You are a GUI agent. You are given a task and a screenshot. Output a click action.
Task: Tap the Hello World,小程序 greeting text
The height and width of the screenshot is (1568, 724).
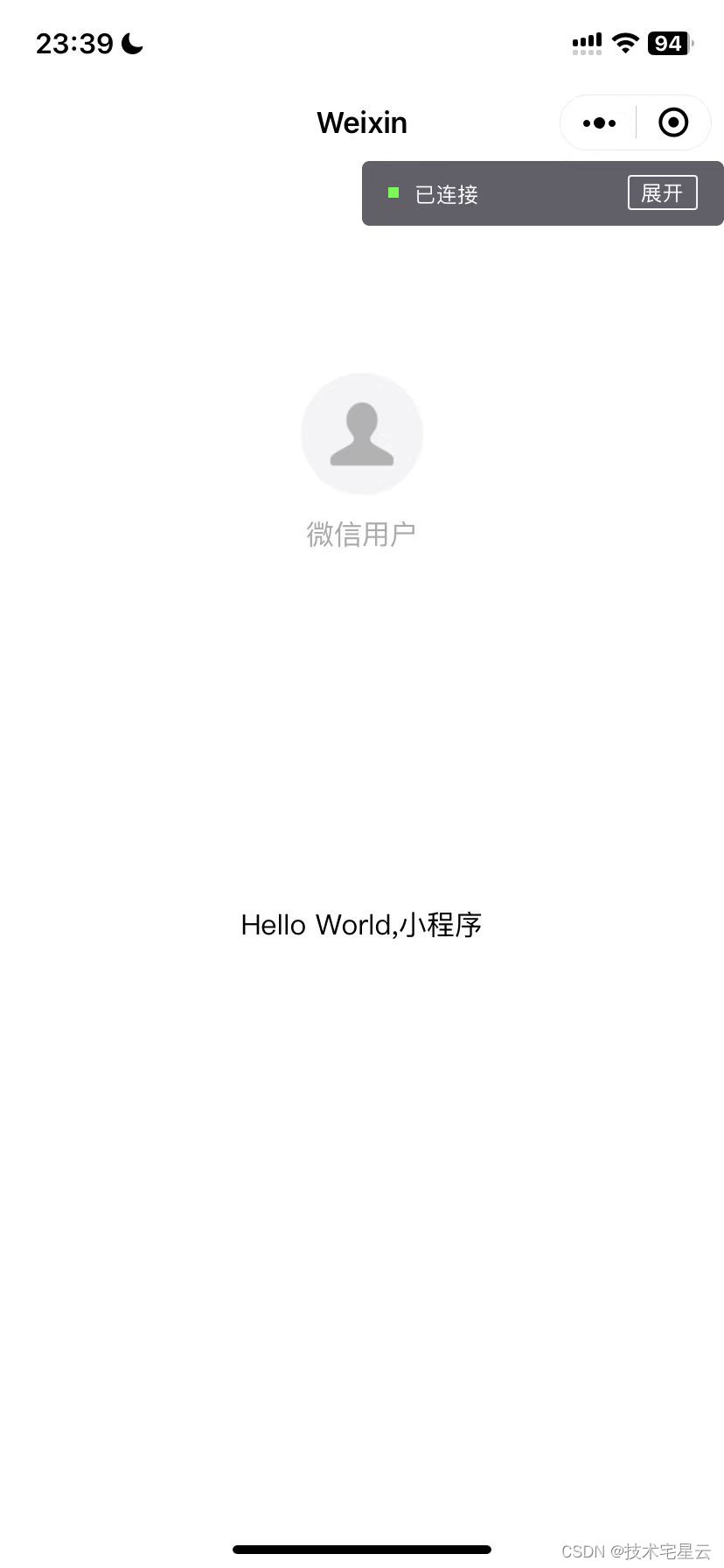pyautogui.click(x=362, y=925)
